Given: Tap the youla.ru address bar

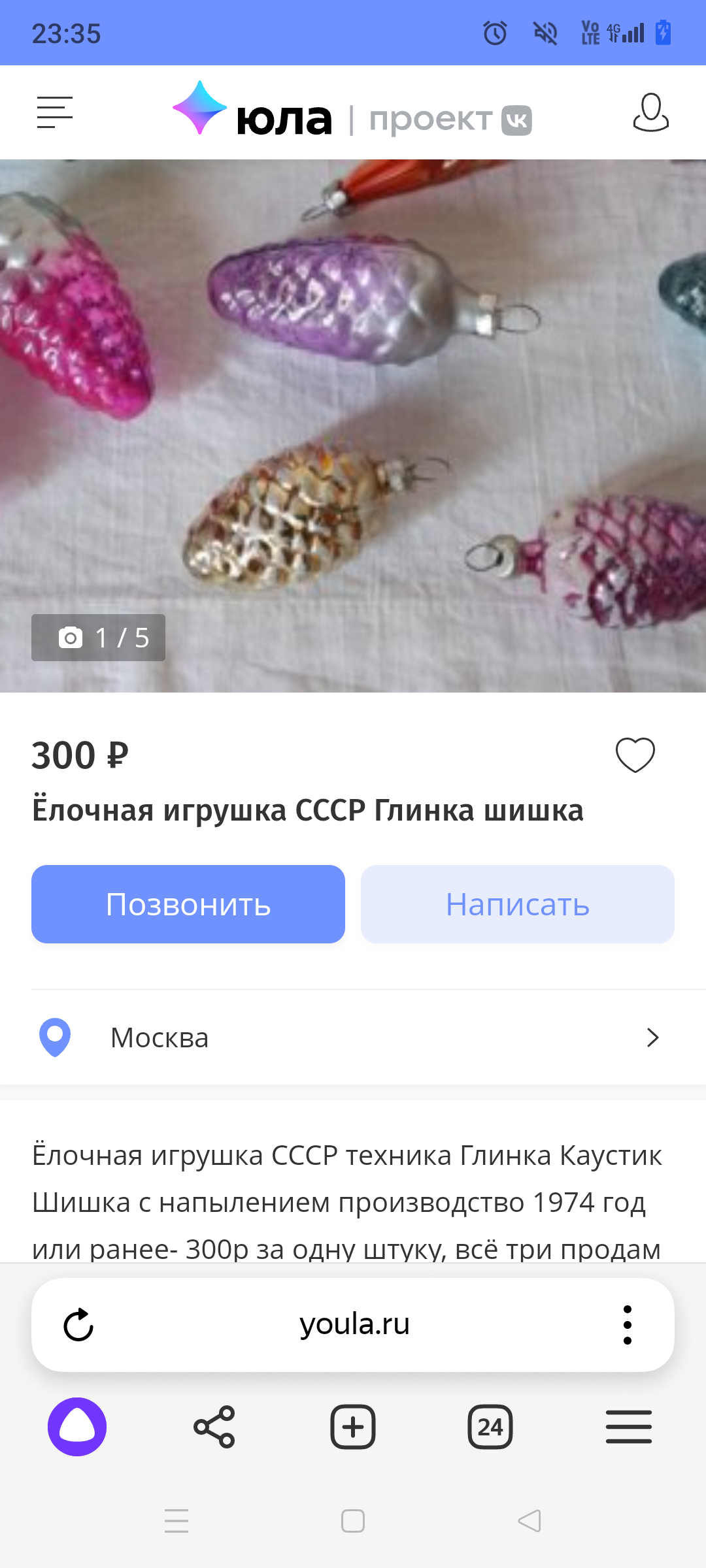Looking at the screenshot, I should click(354, 1325).
